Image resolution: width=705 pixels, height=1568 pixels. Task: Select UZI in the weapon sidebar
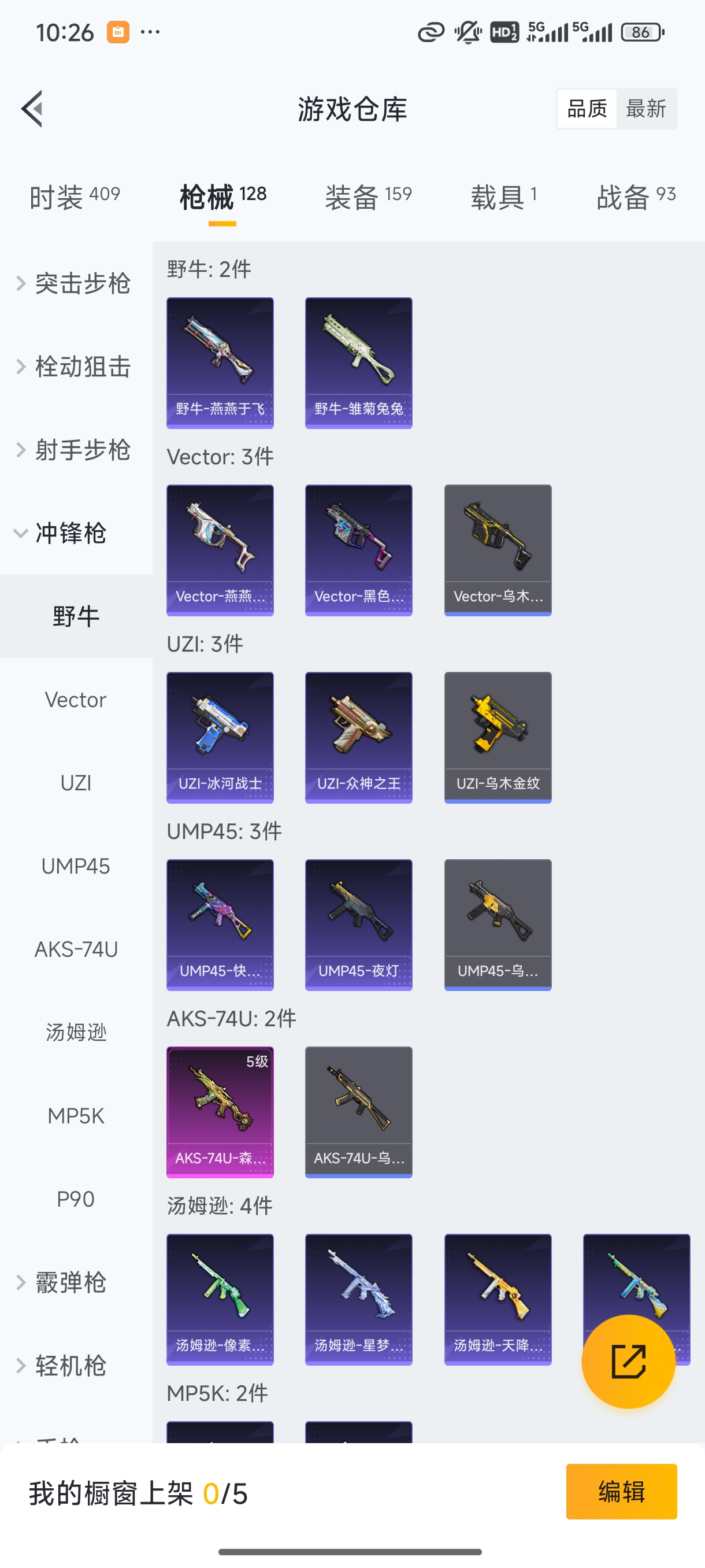76,783
